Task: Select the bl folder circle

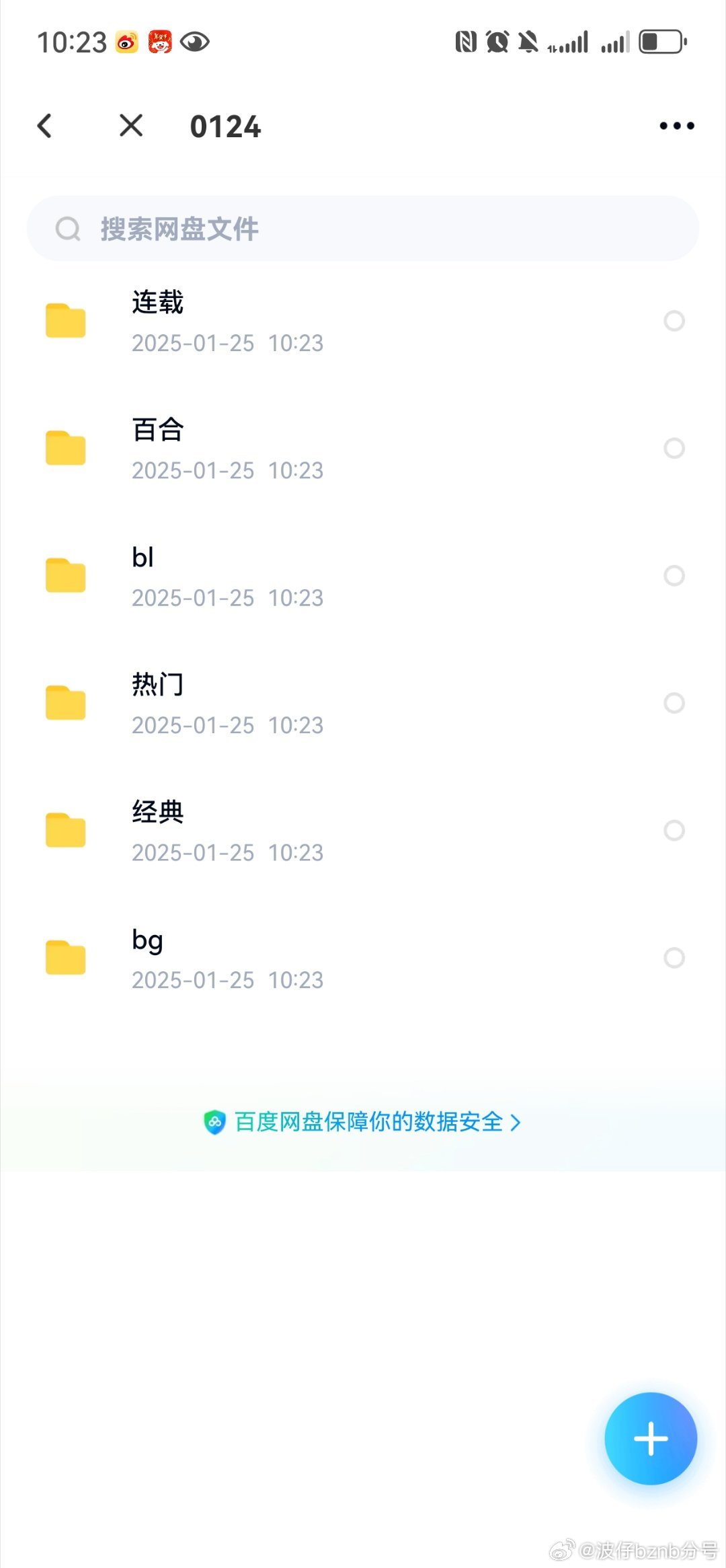Action: (x=674, y=576)
